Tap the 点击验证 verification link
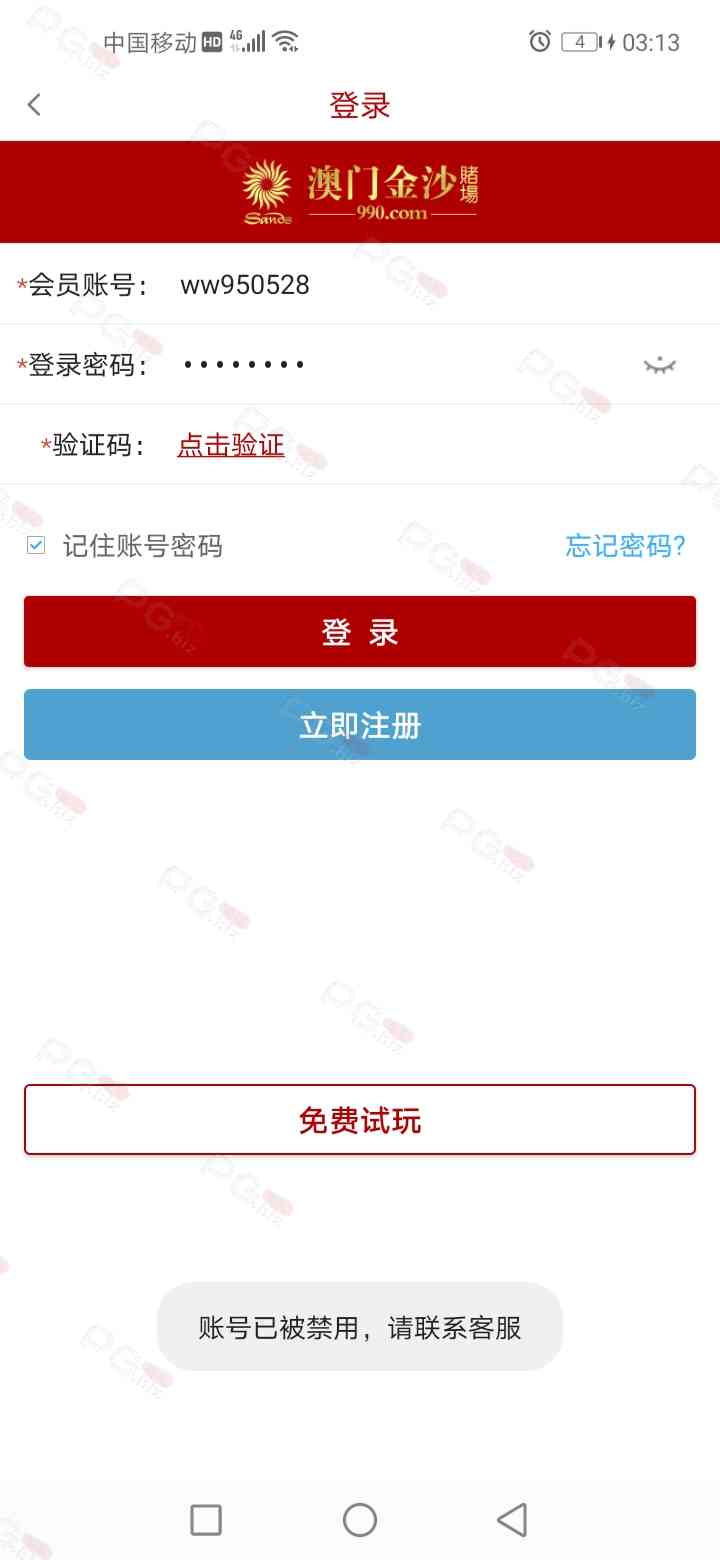720x1560 pixels. [x=231, y=445]
